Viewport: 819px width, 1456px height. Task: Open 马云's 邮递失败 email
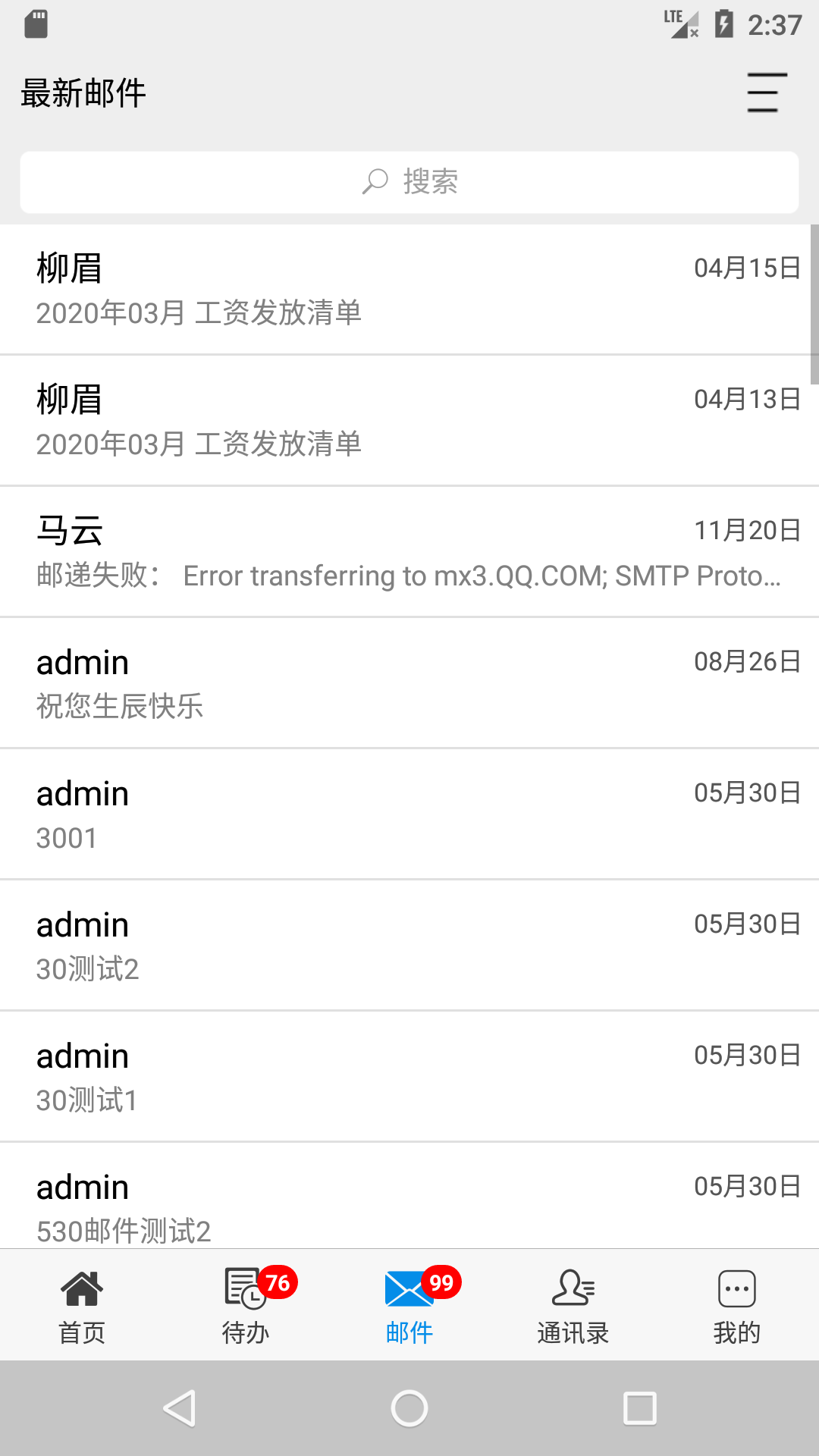point(409,551)
